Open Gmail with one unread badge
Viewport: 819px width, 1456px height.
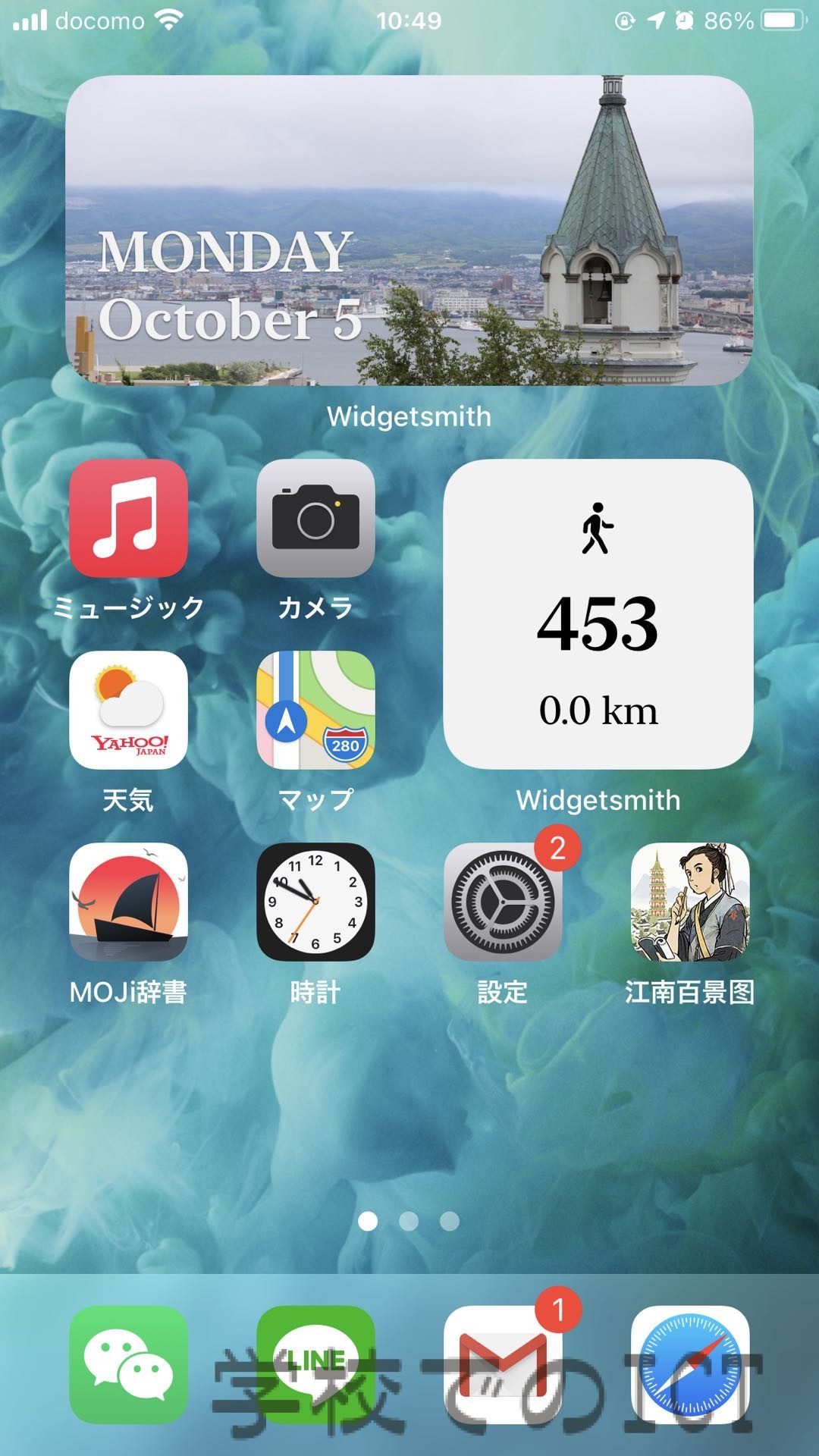(x=503, y=1364)
